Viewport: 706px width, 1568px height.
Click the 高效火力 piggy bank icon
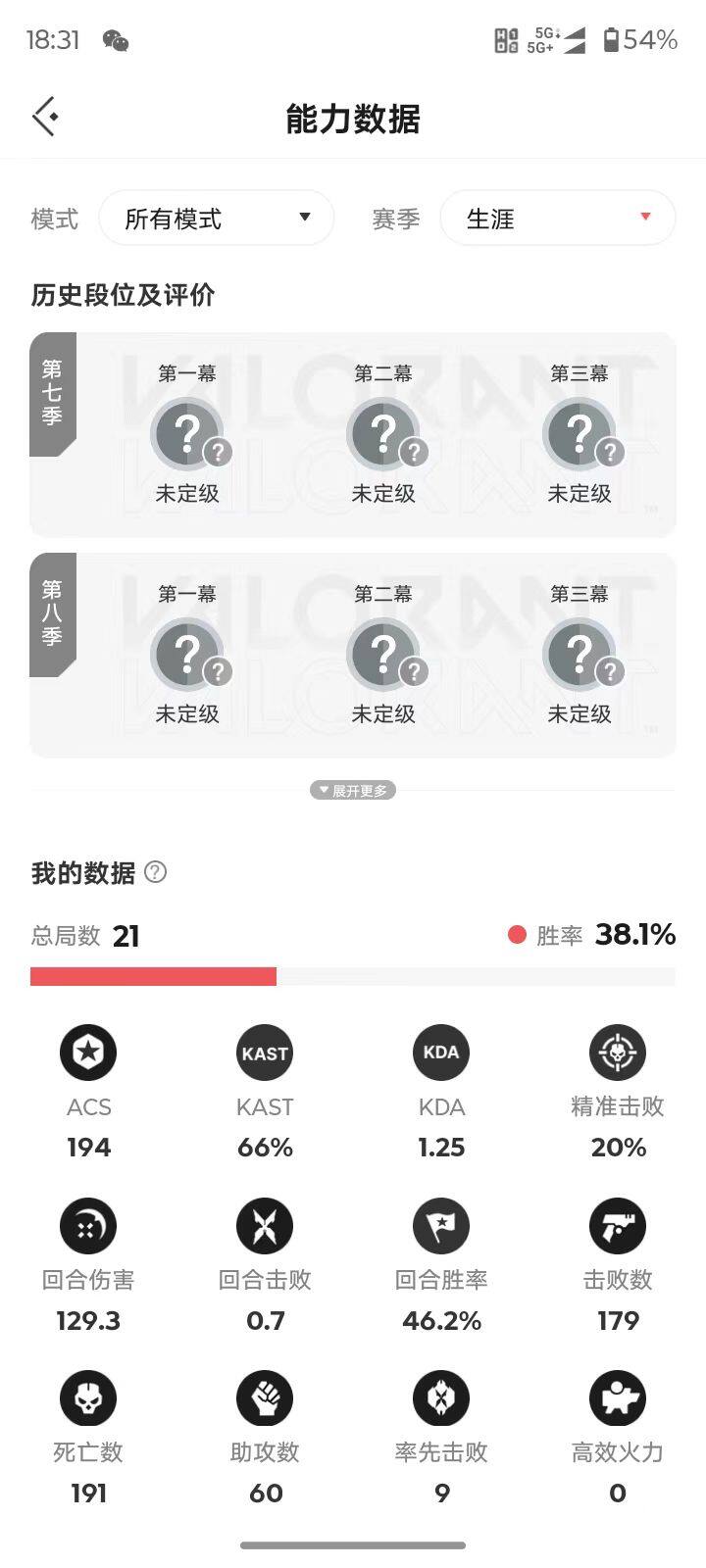tap(618, 1397)
